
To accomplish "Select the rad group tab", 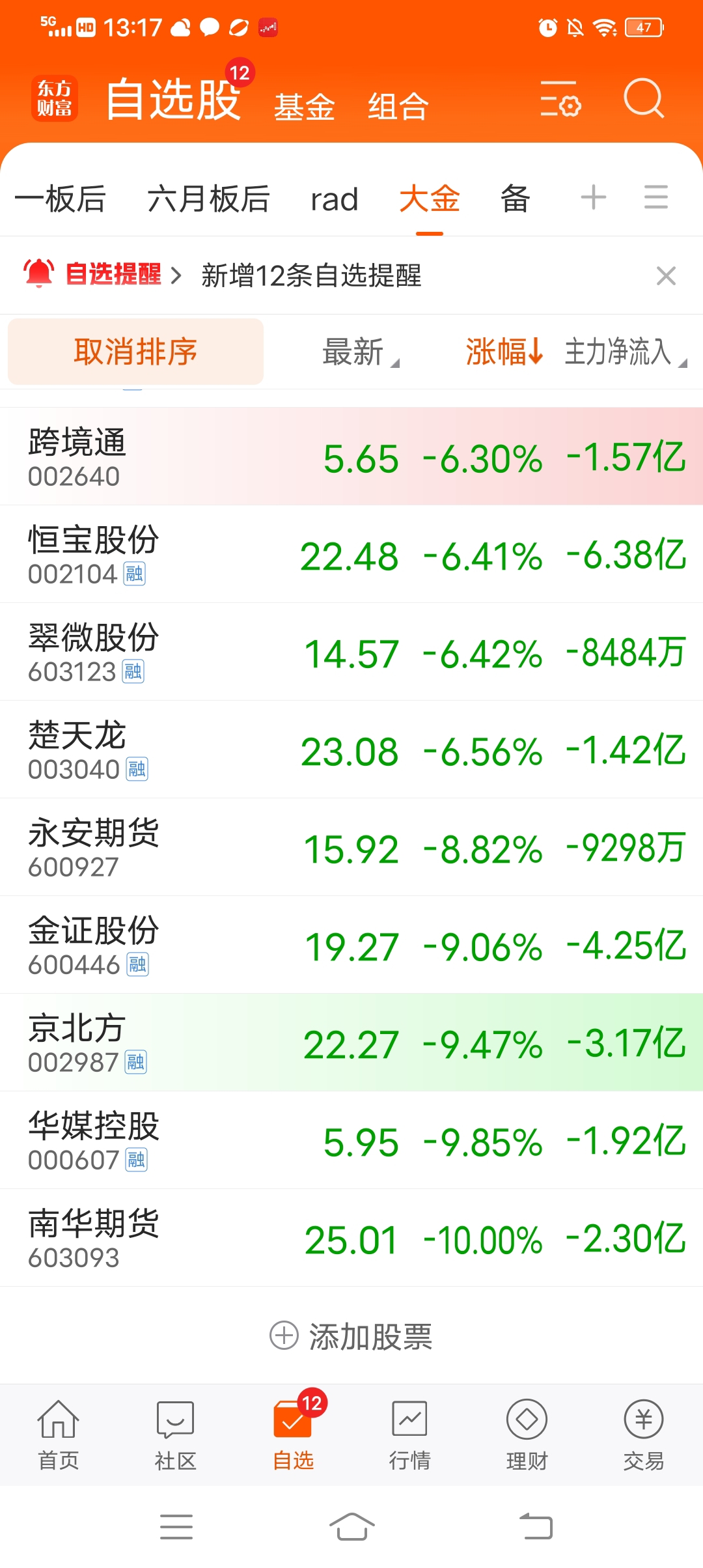I will click(x=335, y=199).
